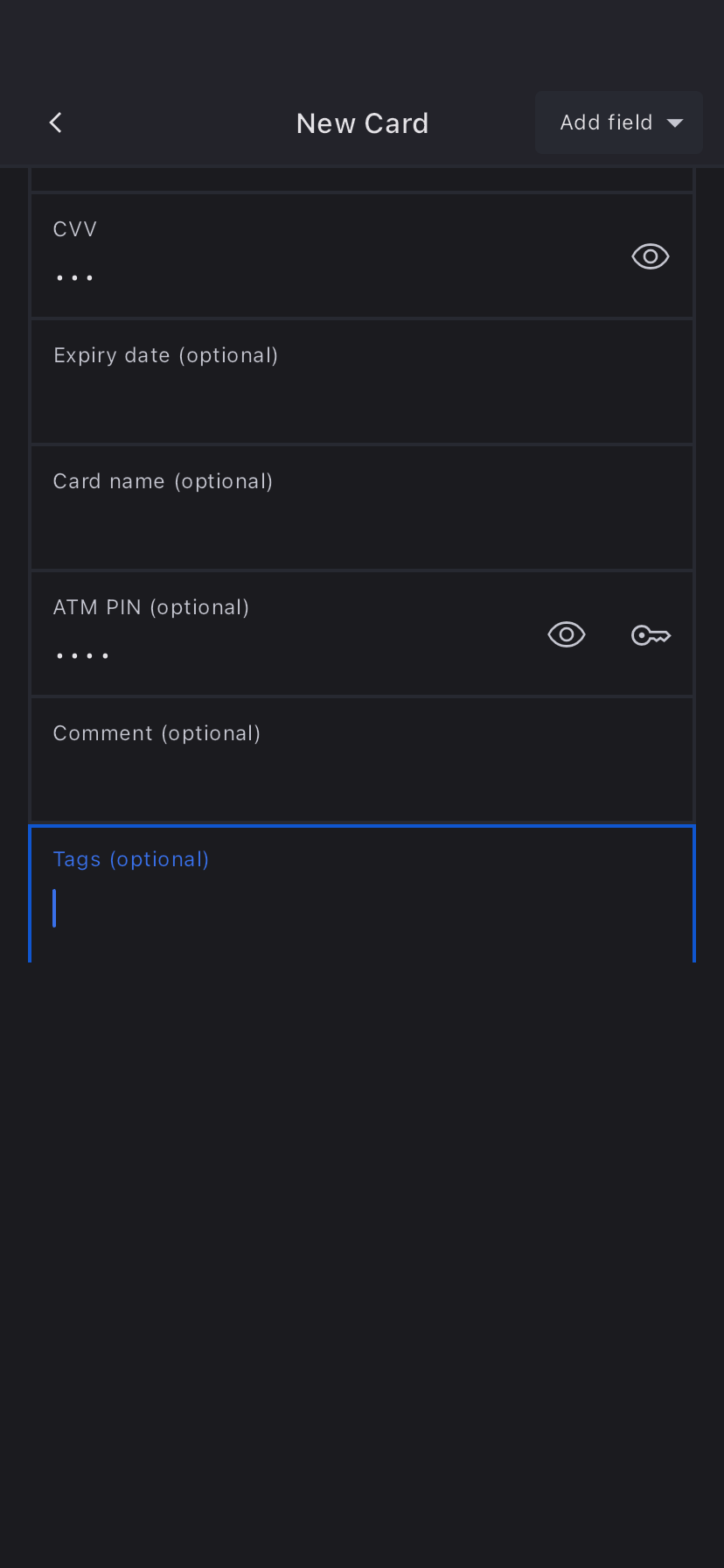Image resolution: width=724 pixels, height=1568 pixels.
Task: Reveal the hidden CVV value
Action: 650,256
